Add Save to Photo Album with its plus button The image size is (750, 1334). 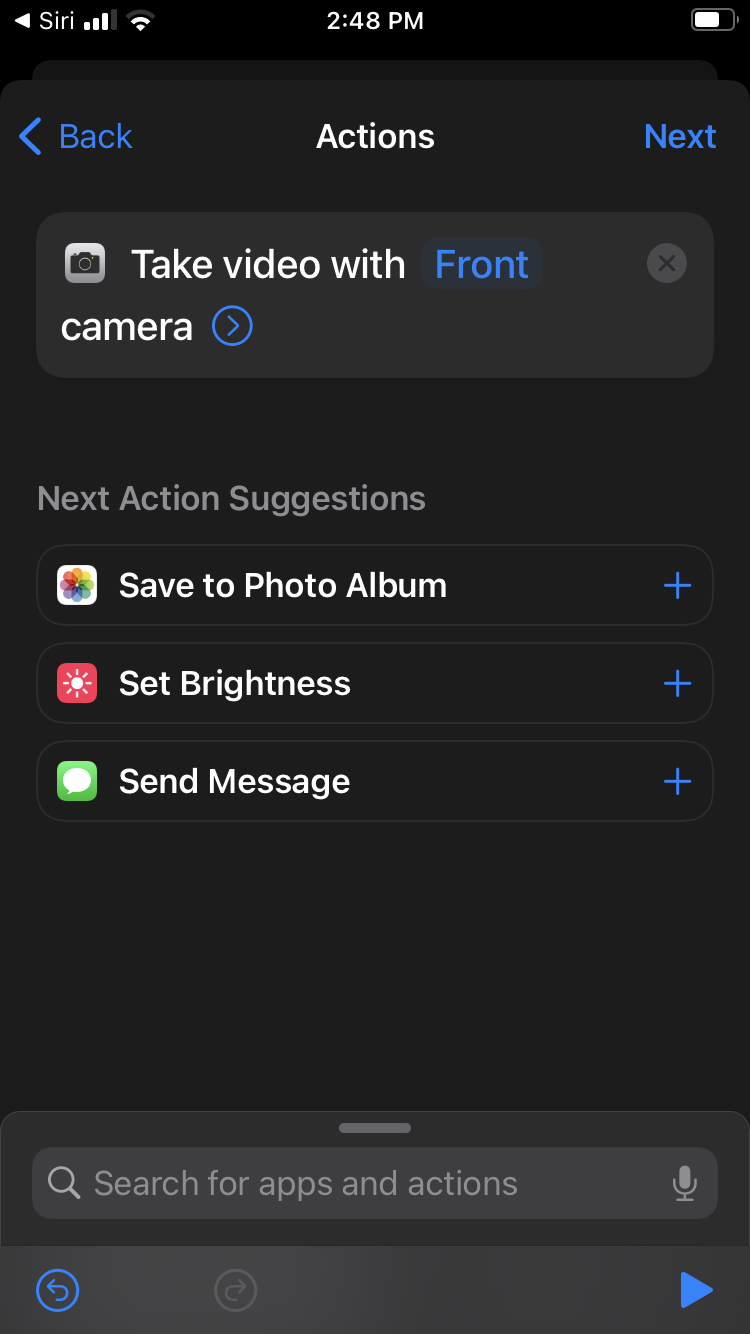677,585
